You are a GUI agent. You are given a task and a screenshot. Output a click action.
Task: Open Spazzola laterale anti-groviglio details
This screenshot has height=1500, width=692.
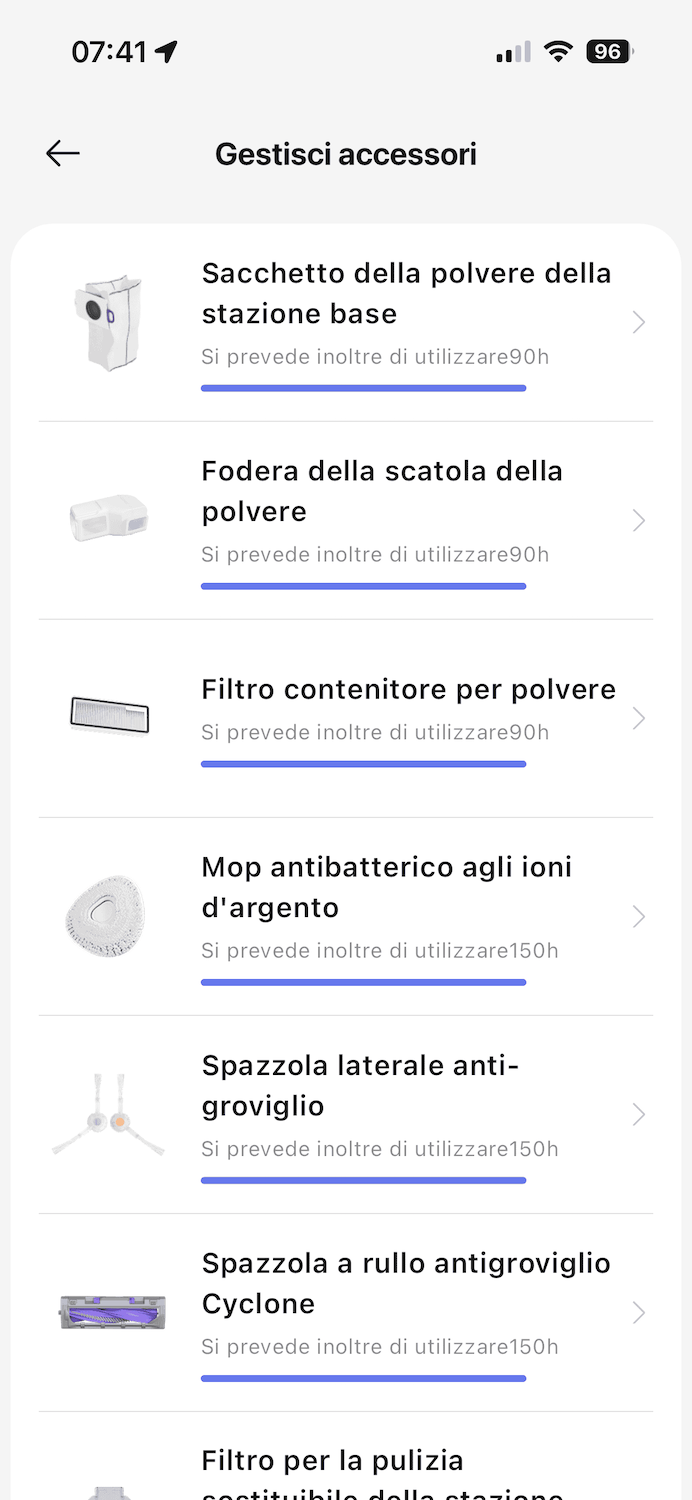click(x=345, y=1114)
